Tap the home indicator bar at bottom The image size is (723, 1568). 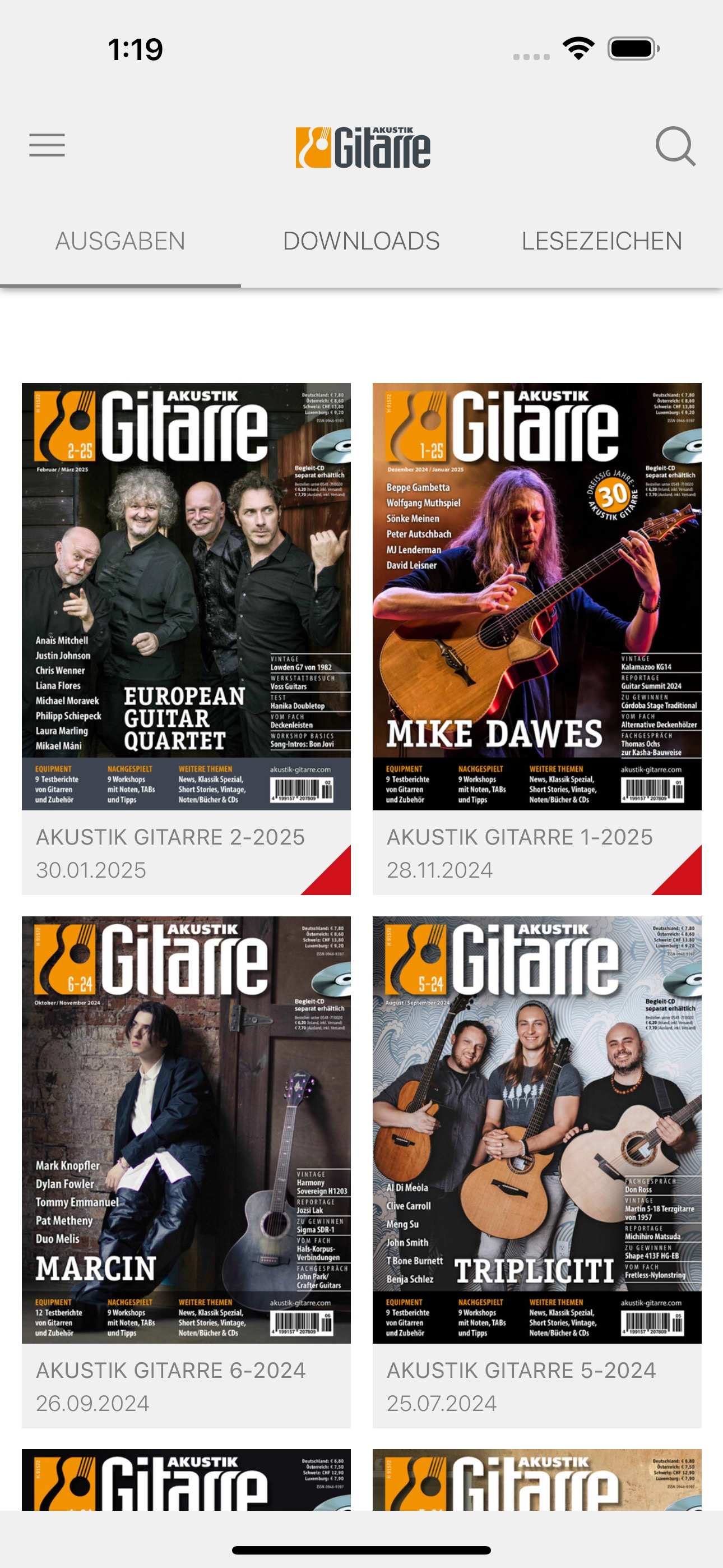click(361, 1551)
